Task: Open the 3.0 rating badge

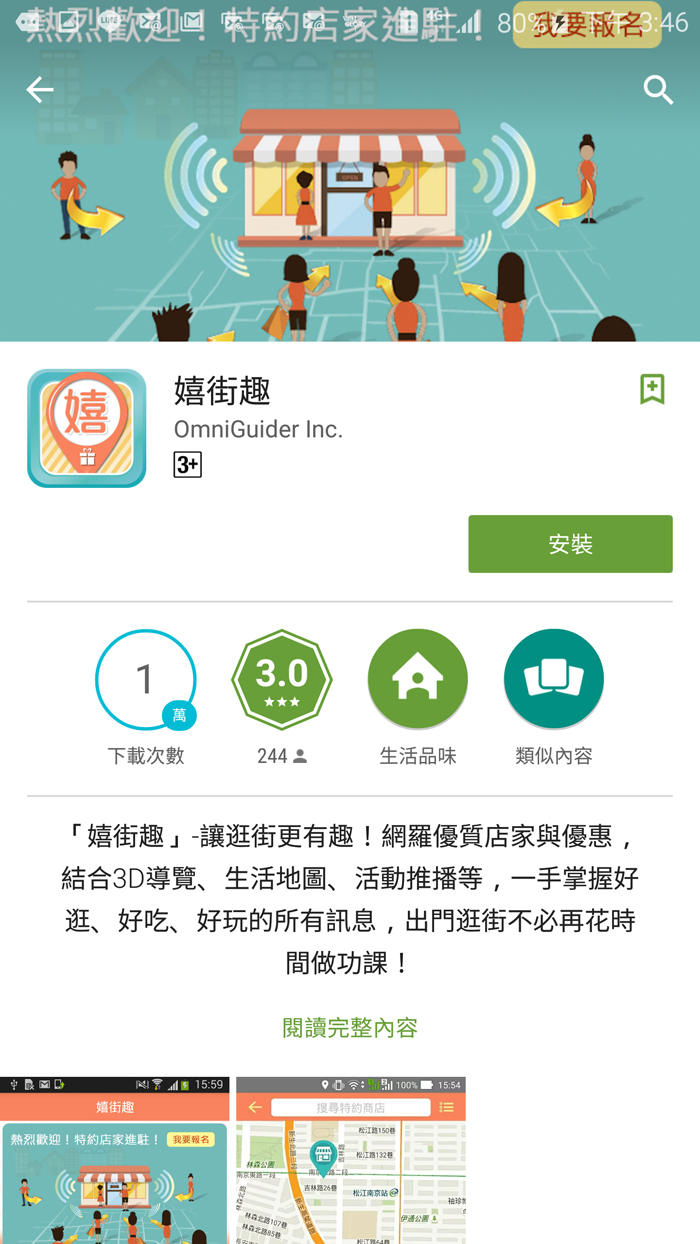Action: (282, 680)
